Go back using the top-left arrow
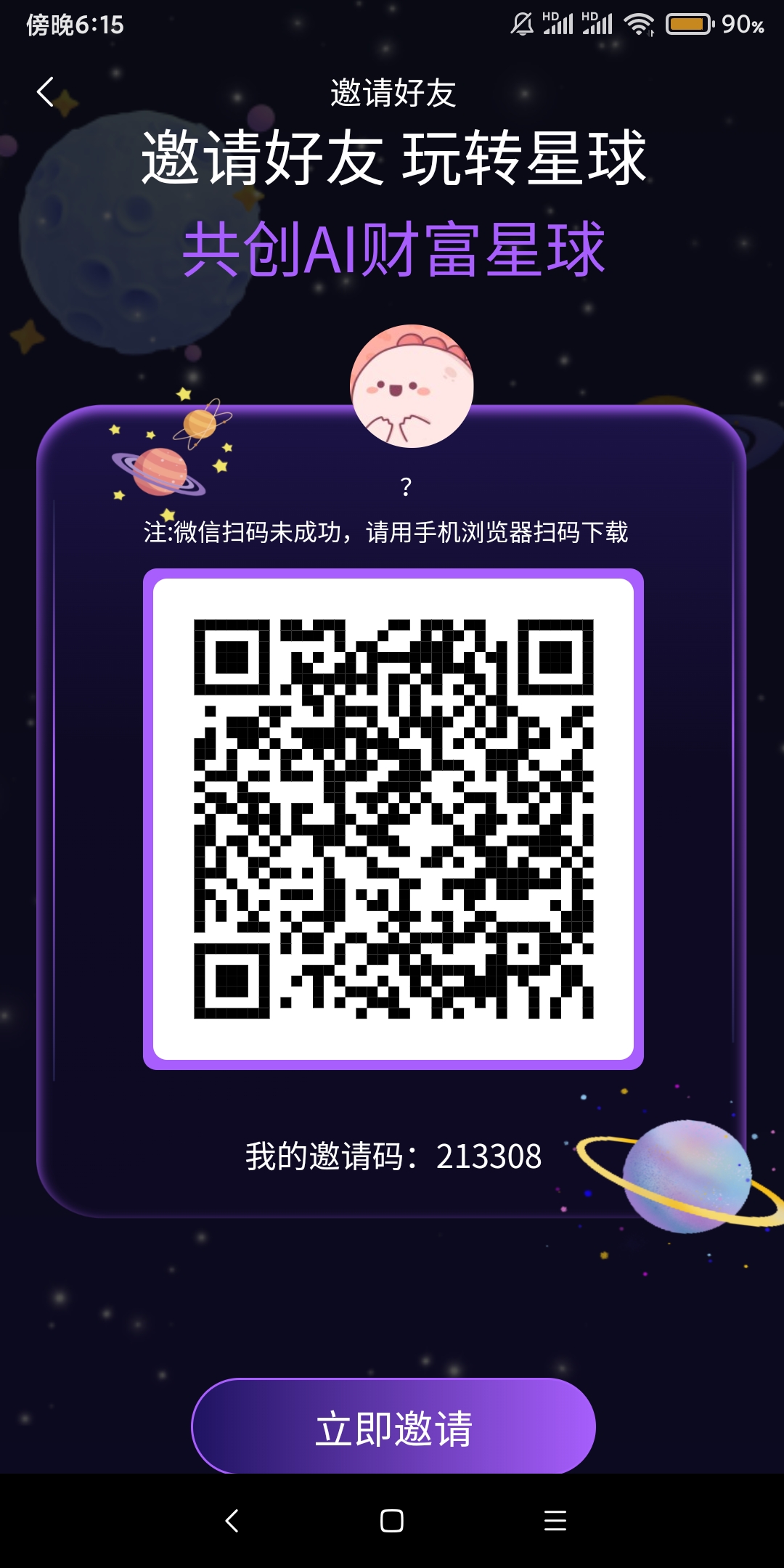784x1568 pixels. pyautogui.click(x=46, y=92)
